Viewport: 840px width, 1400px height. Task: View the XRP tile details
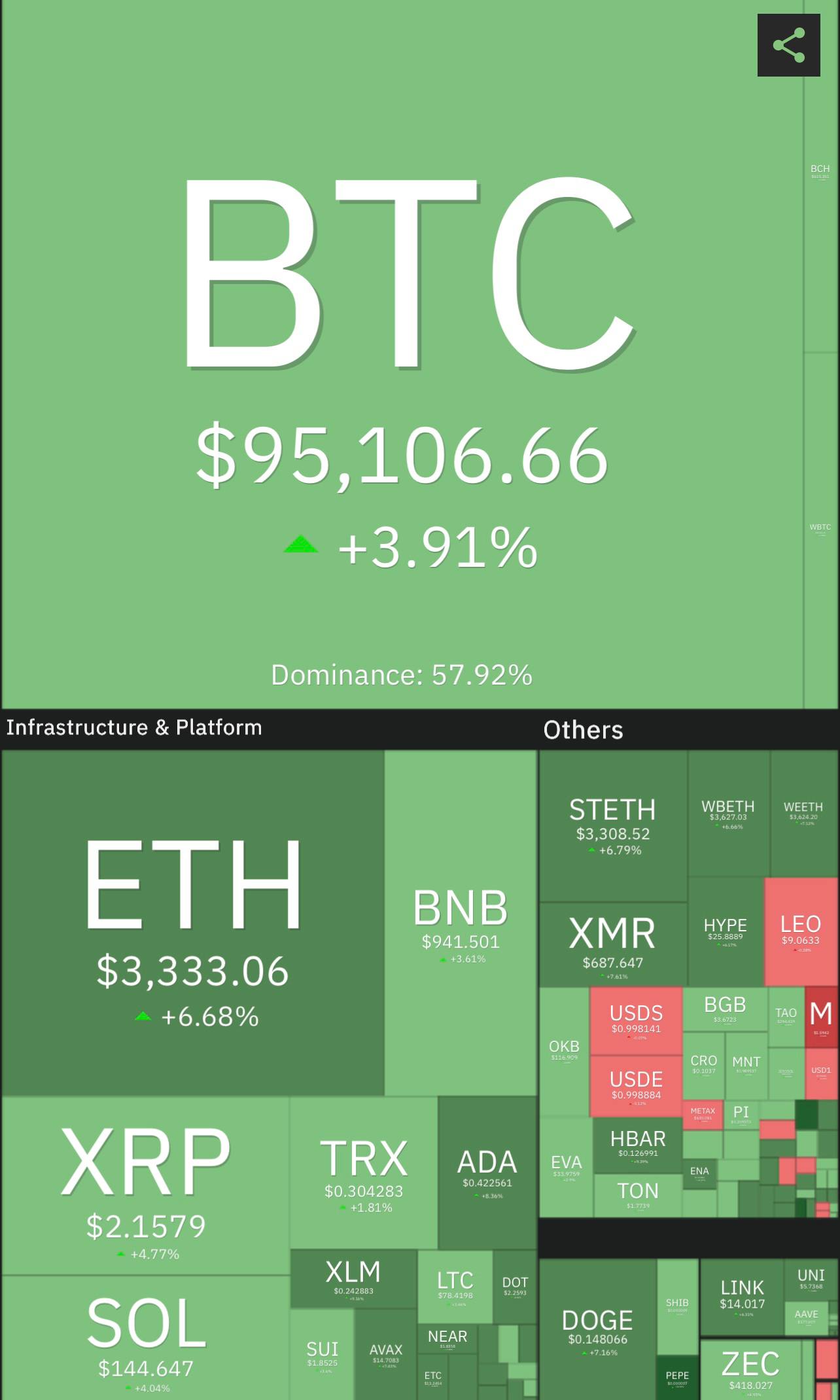145,1186
